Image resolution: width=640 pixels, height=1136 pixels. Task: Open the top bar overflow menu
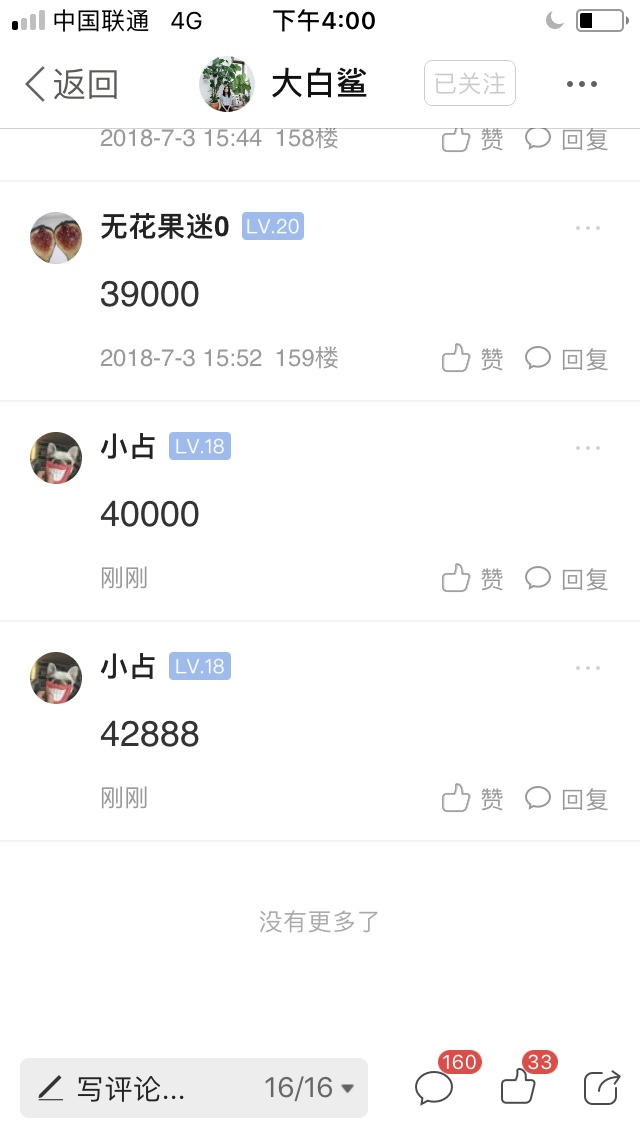click(582, 84)
